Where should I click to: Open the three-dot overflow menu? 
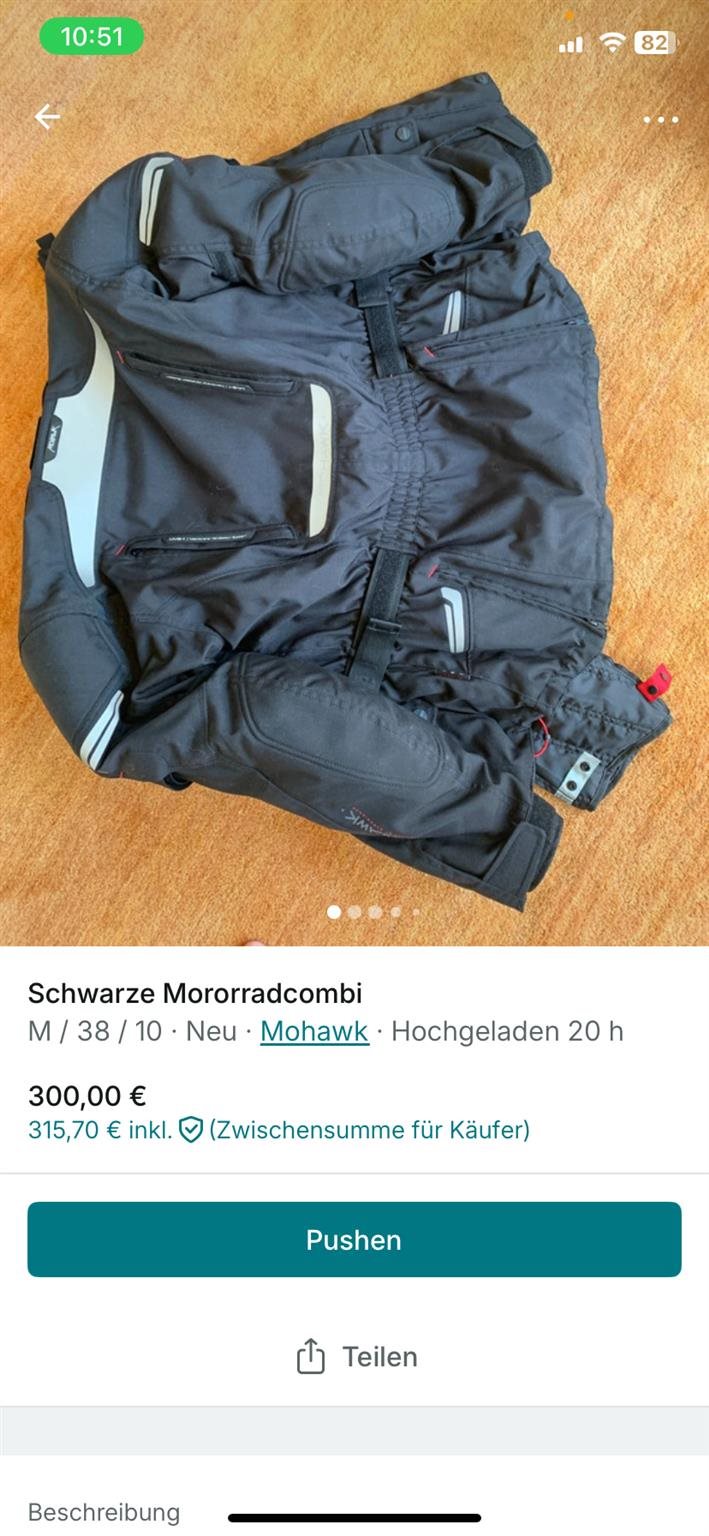(x=660, y=119)
